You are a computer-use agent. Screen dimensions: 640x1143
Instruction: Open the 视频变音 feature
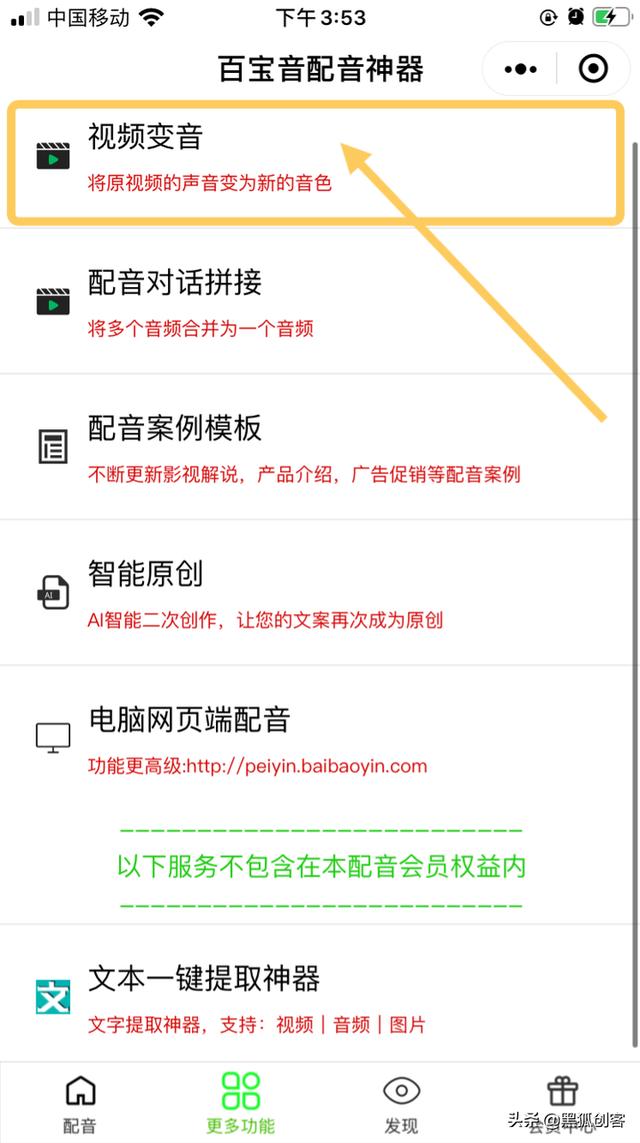pyautogui.click(x=316, y=162)
